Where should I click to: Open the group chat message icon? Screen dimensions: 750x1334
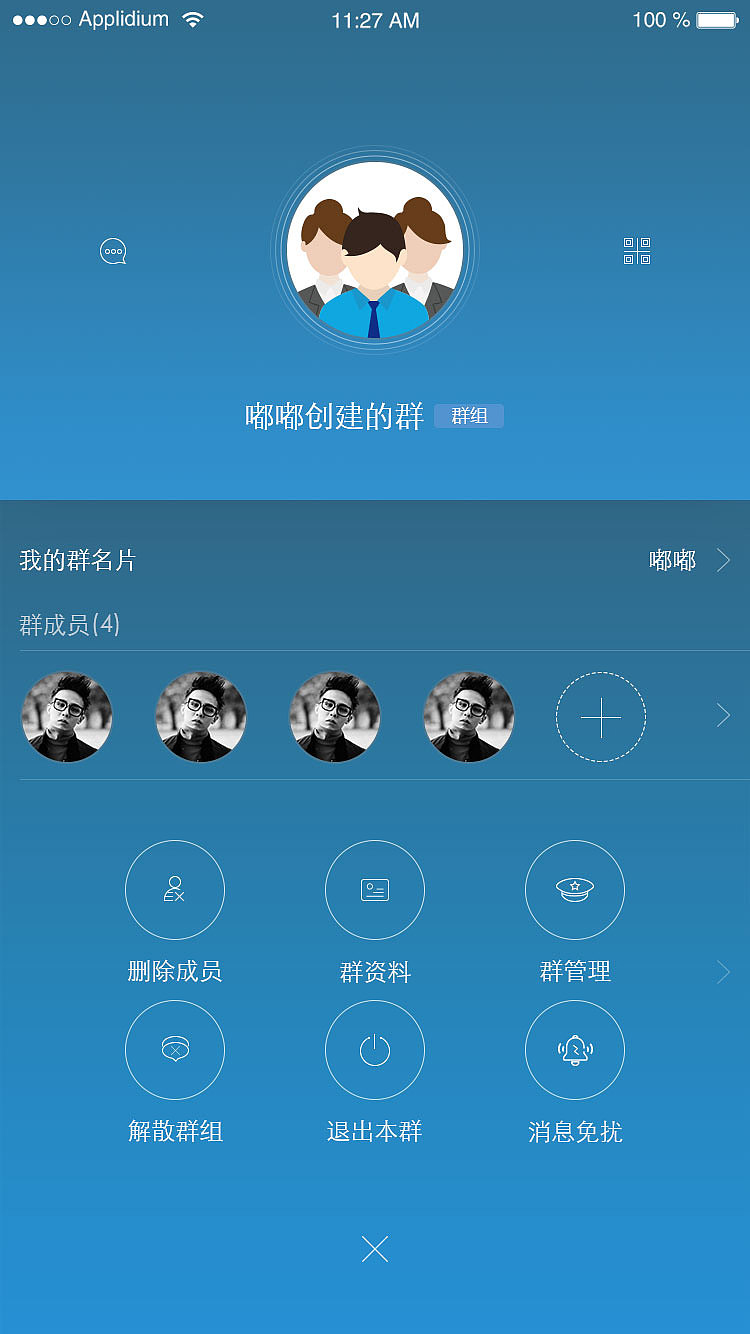(113, 252)
